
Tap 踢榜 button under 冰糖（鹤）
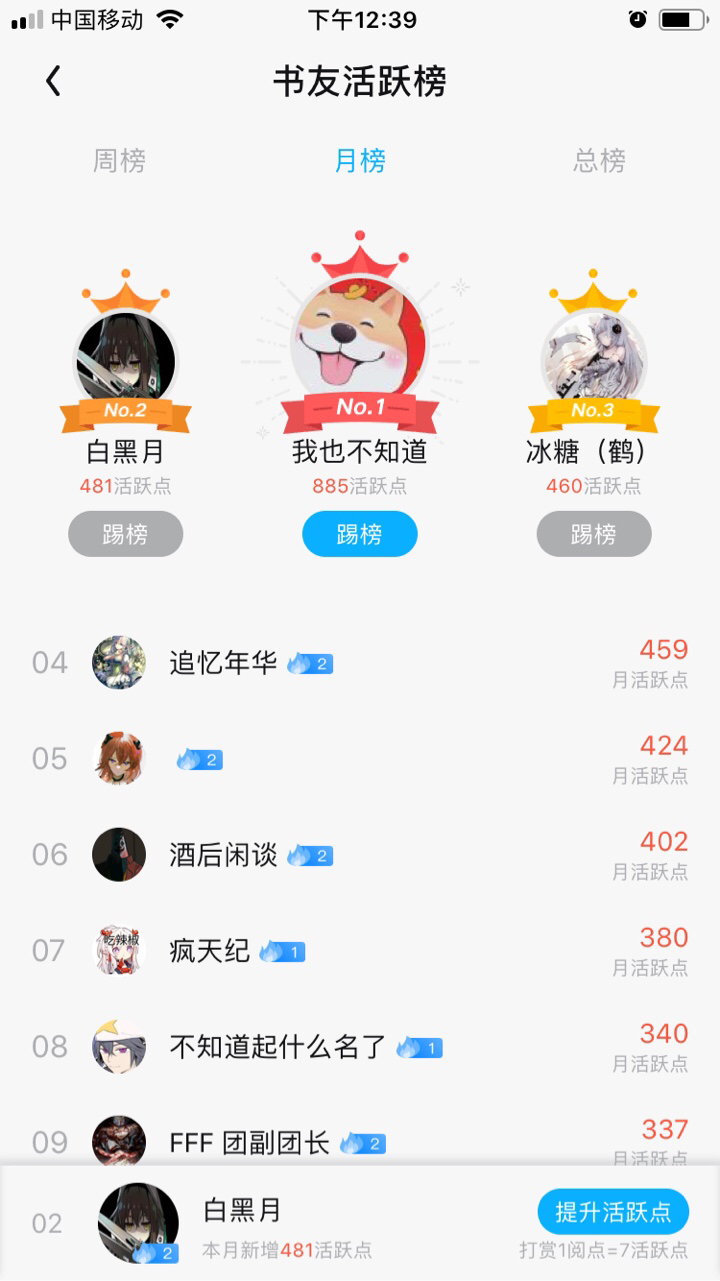tap(594, 534)
